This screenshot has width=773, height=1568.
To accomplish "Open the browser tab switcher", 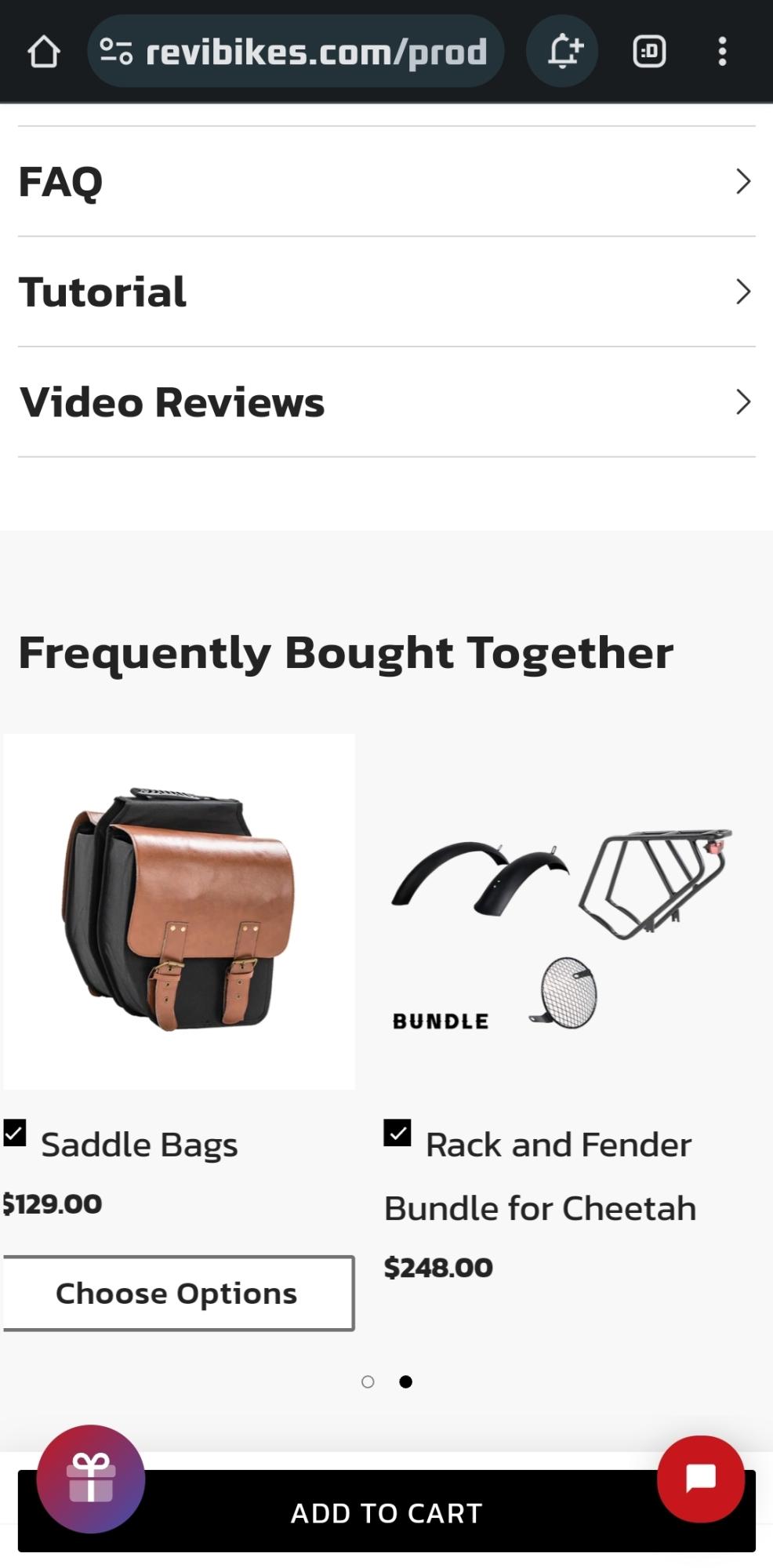I will point(648,53).
